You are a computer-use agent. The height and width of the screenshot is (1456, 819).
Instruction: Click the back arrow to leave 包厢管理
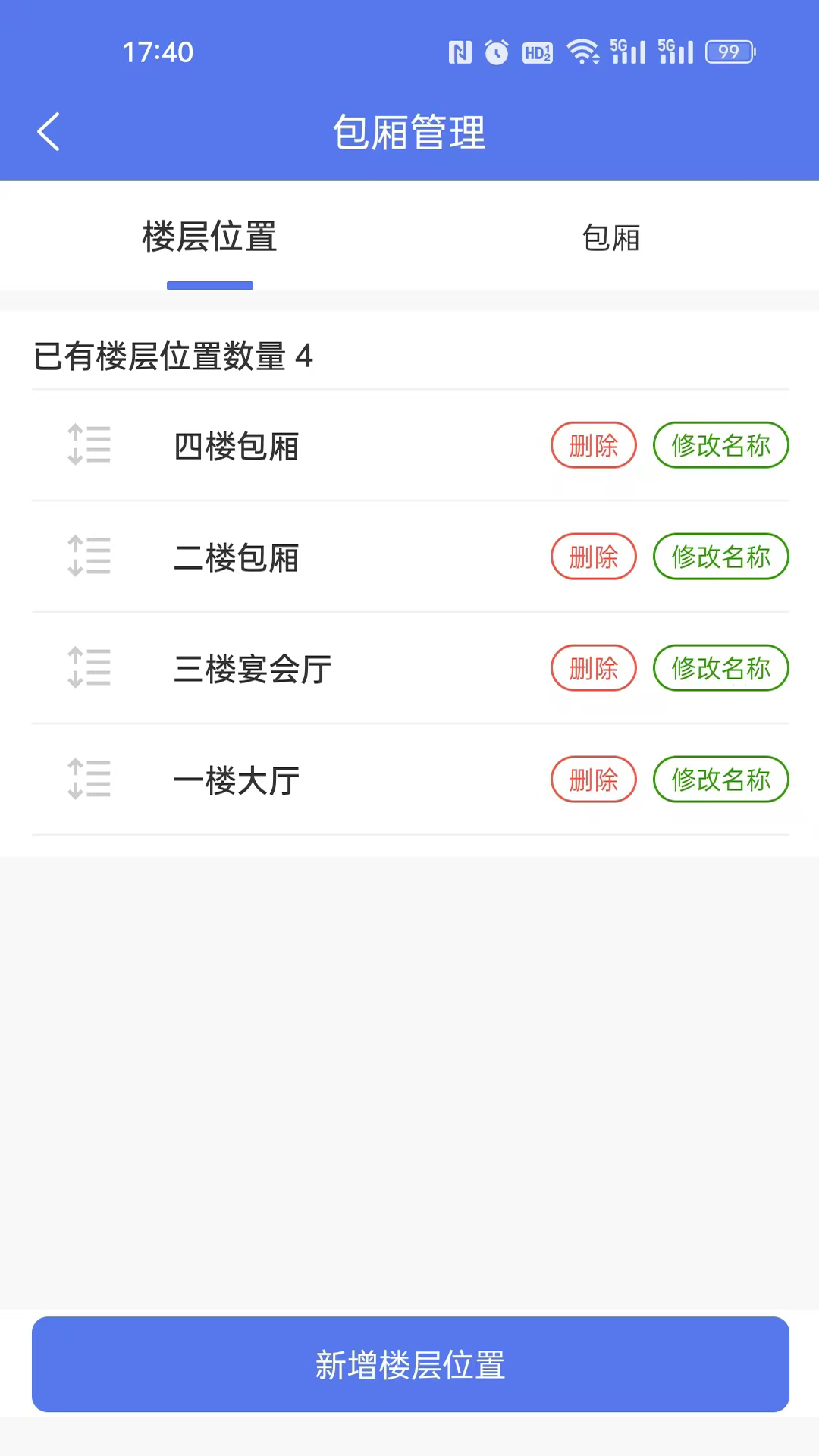click(x=49, y=130)
